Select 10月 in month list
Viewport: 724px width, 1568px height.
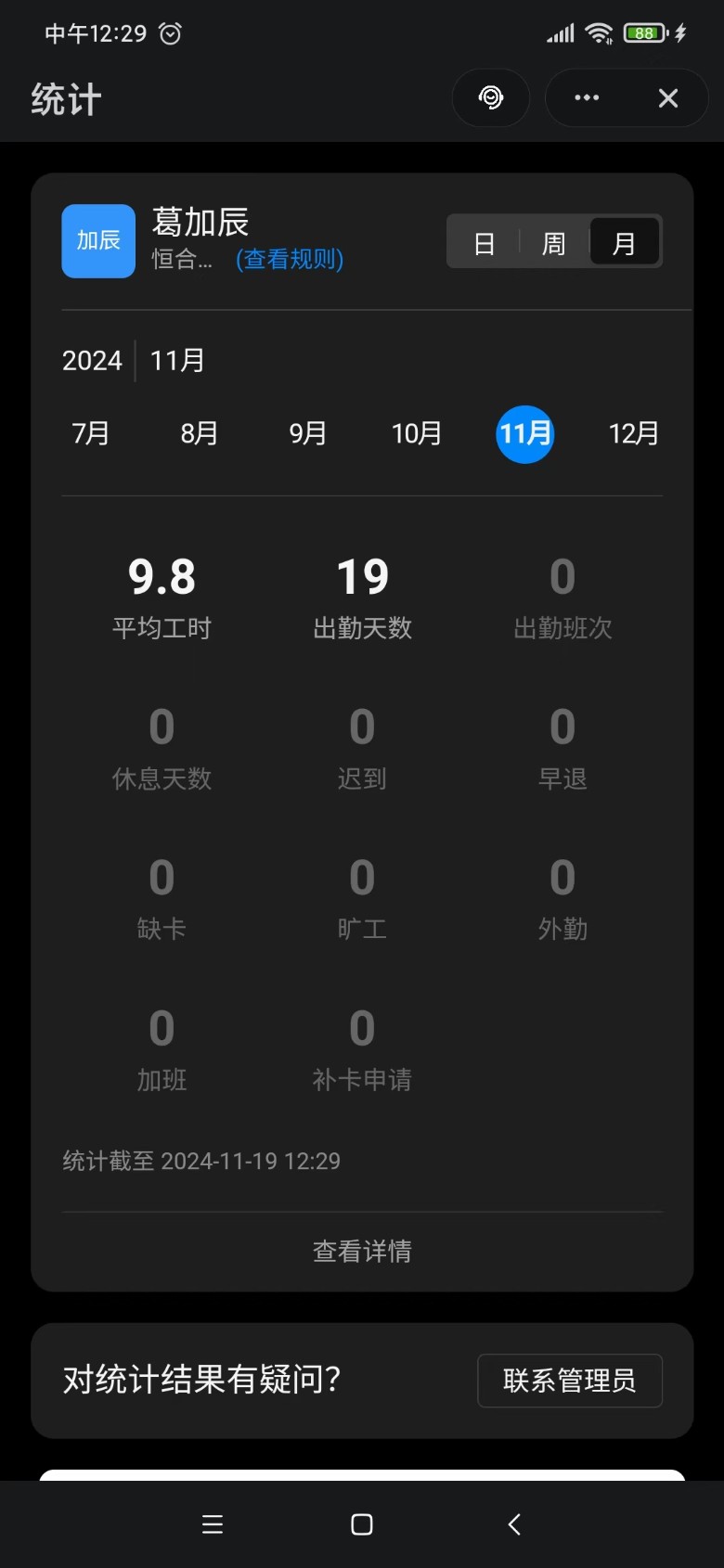coord(416,433)
